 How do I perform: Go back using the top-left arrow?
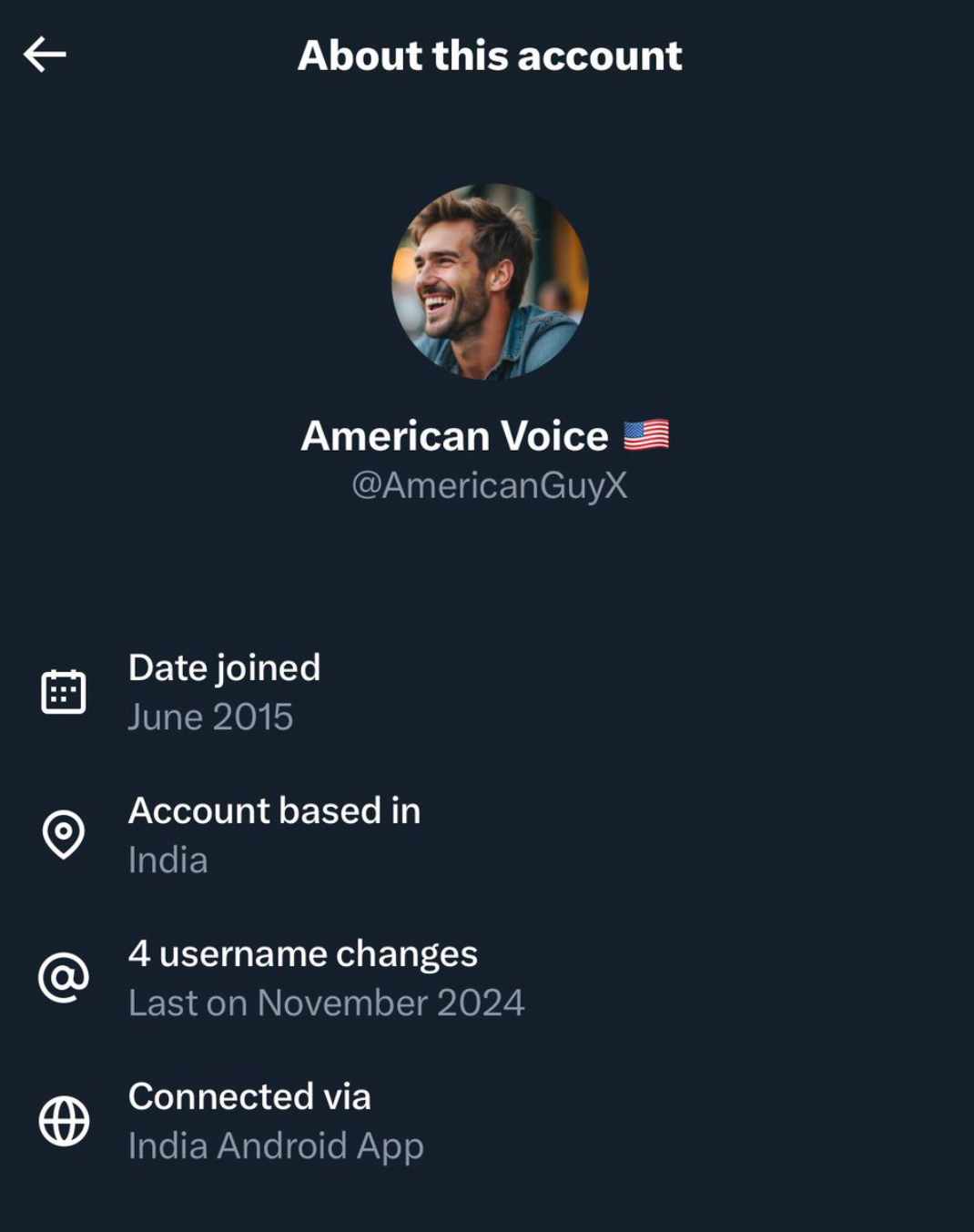tap(45, 55)
